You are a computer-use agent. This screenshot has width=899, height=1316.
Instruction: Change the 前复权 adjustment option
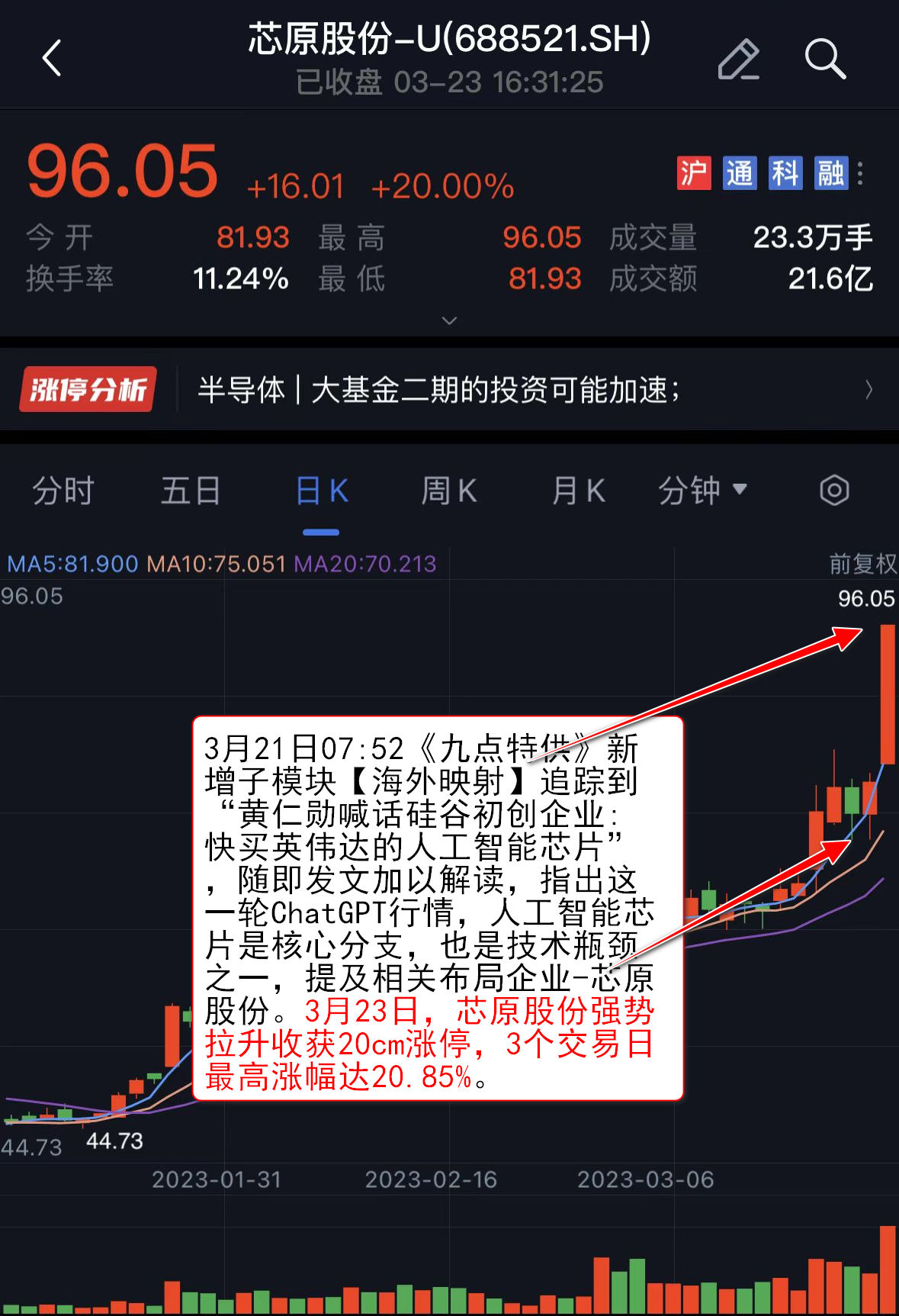[x=862, y=565]
